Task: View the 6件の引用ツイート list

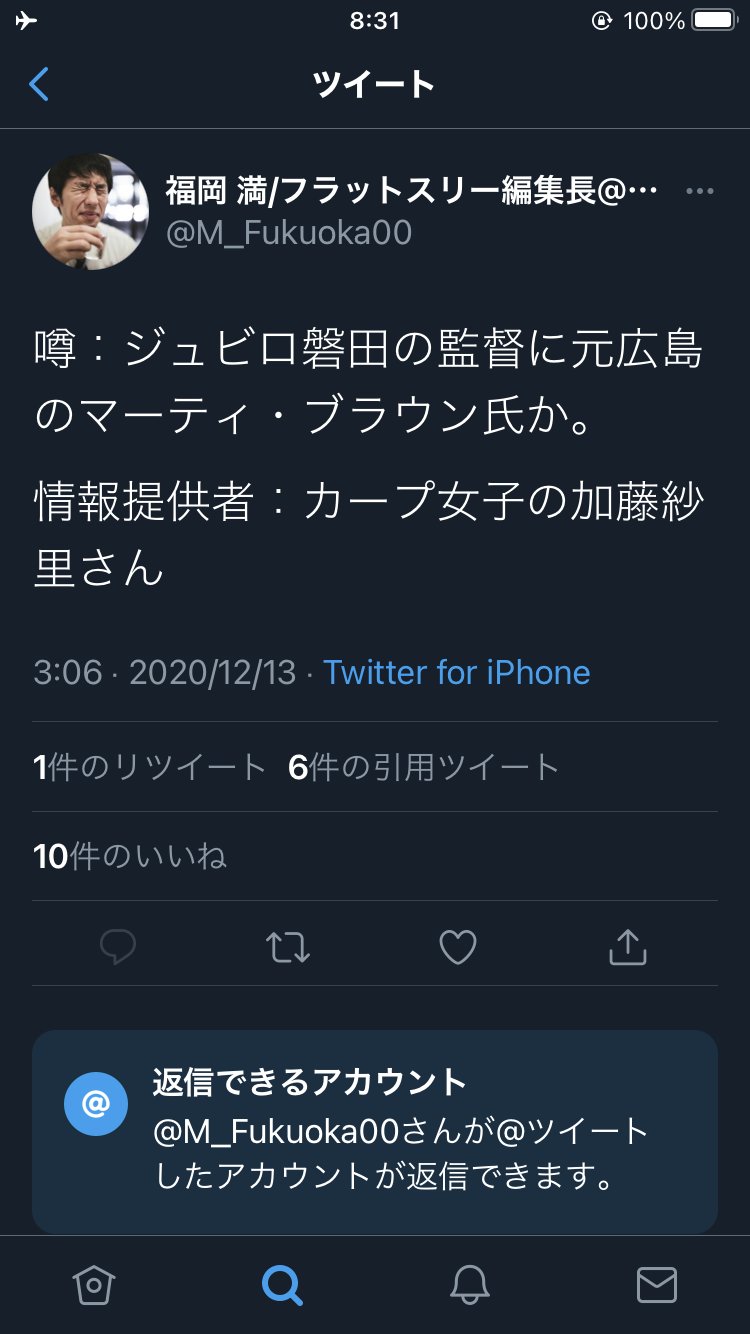Action: coord(423,767)
